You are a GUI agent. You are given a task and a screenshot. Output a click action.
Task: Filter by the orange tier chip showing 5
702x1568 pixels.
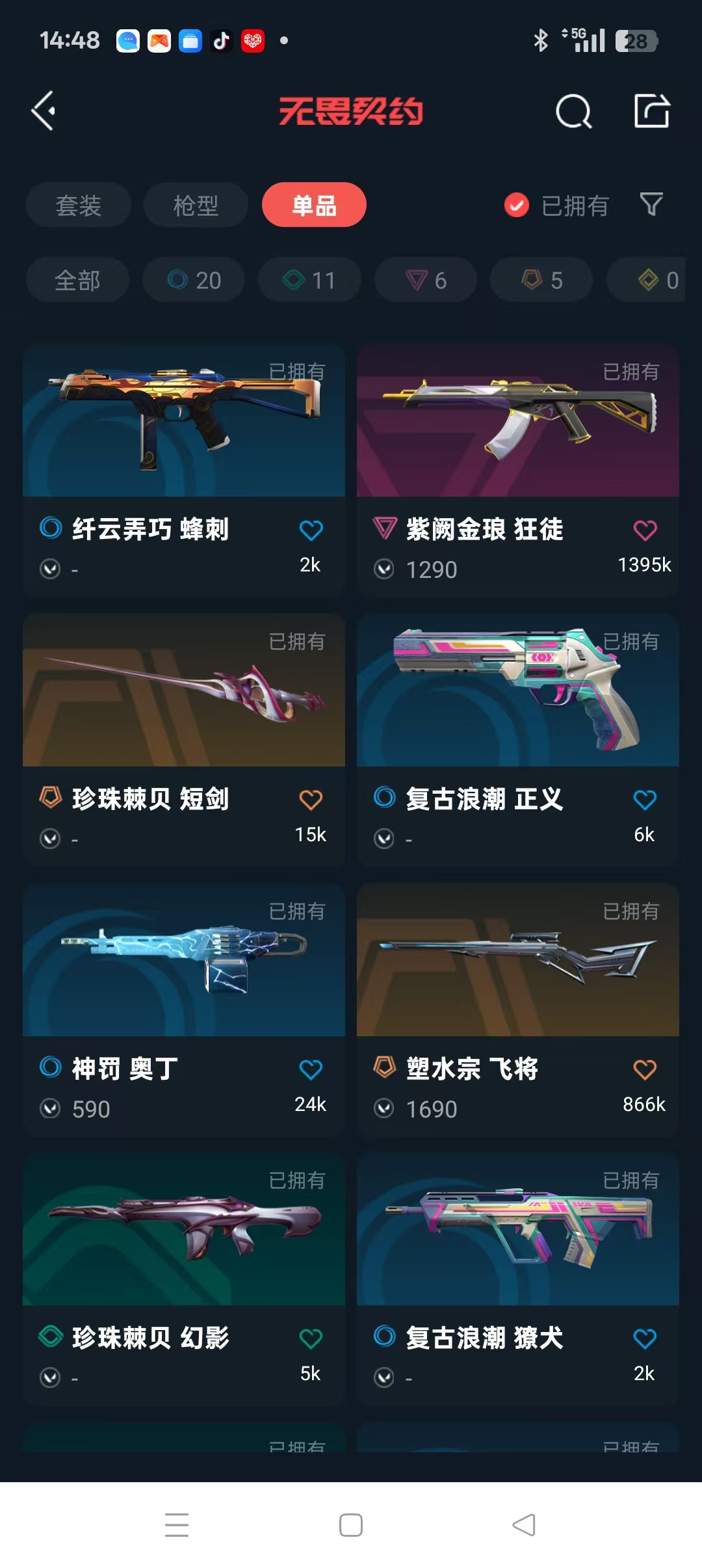541,280
